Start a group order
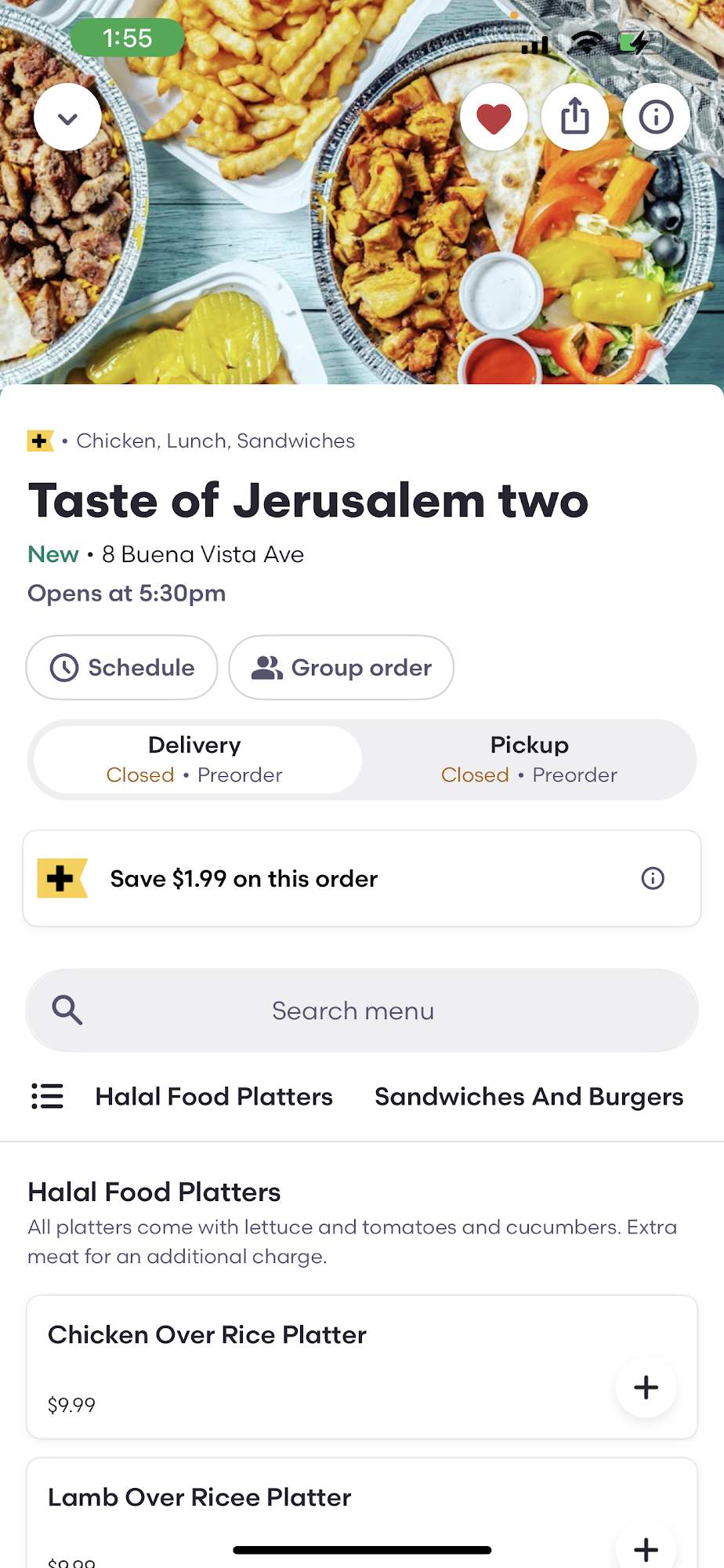 [341, 667]
